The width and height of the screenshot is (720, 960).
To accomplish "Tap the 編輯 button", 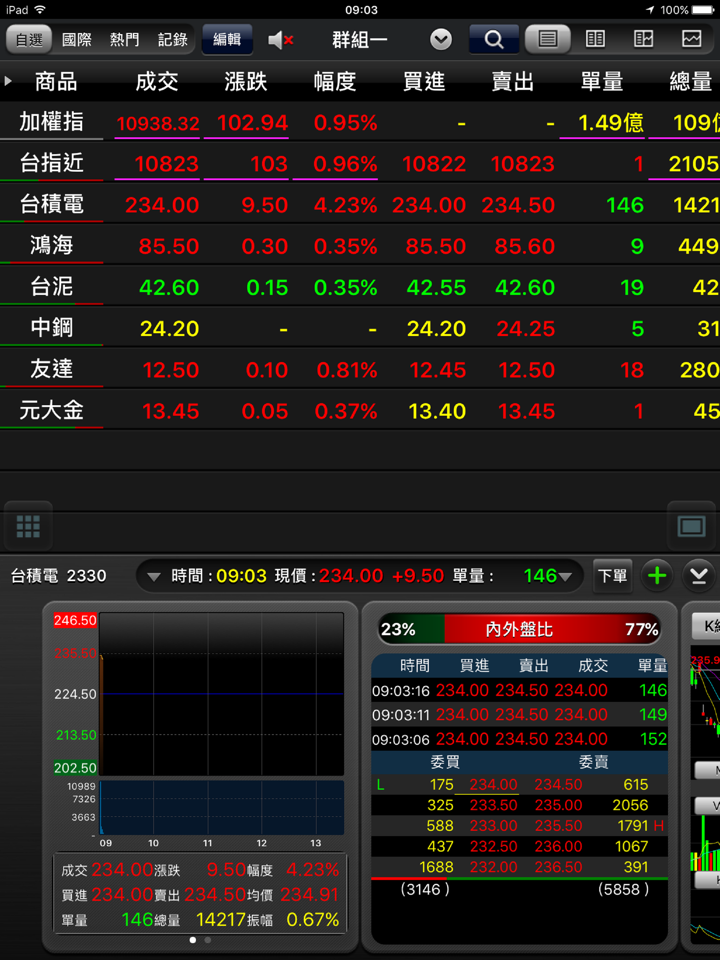I will coord(227,40).
